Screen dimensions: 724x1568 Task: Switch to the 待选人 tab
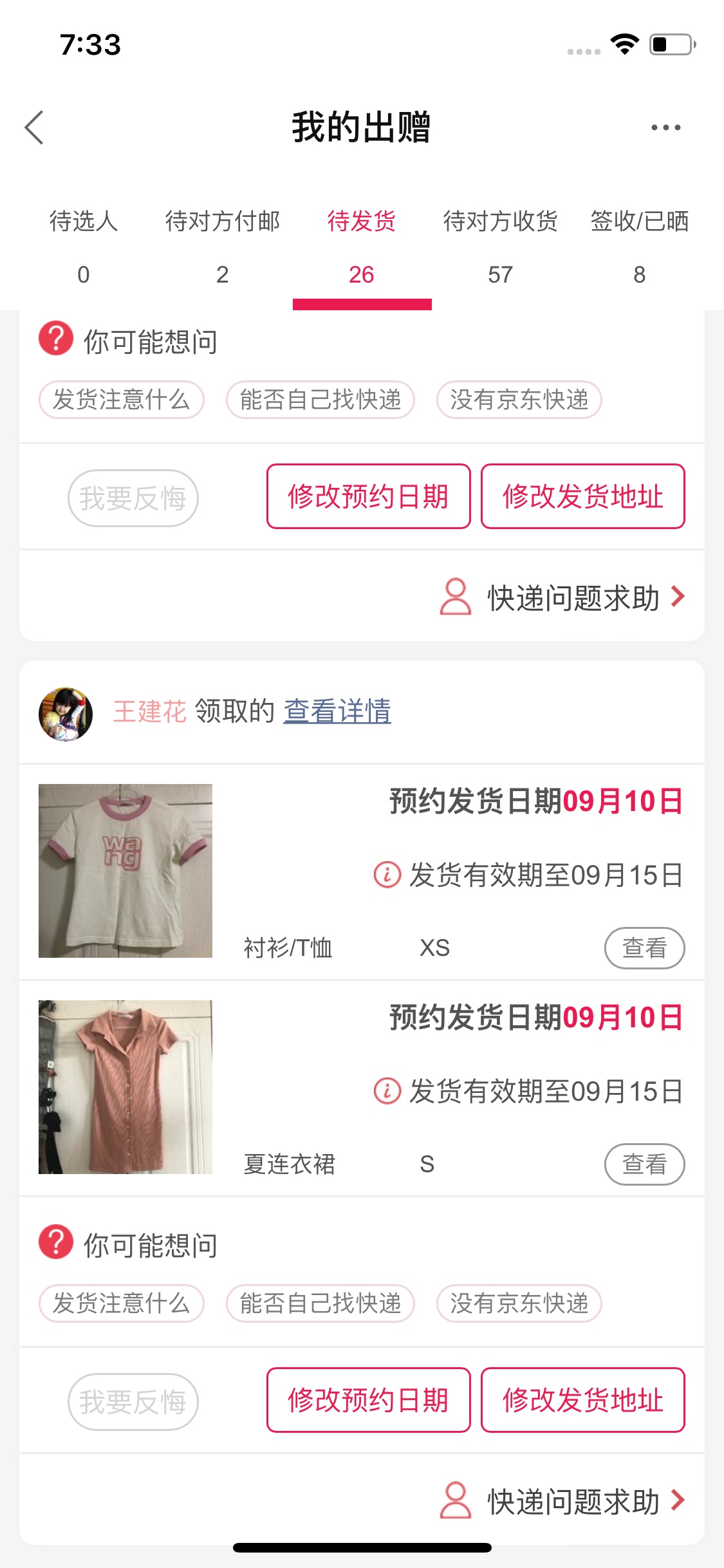click(84, 247)
